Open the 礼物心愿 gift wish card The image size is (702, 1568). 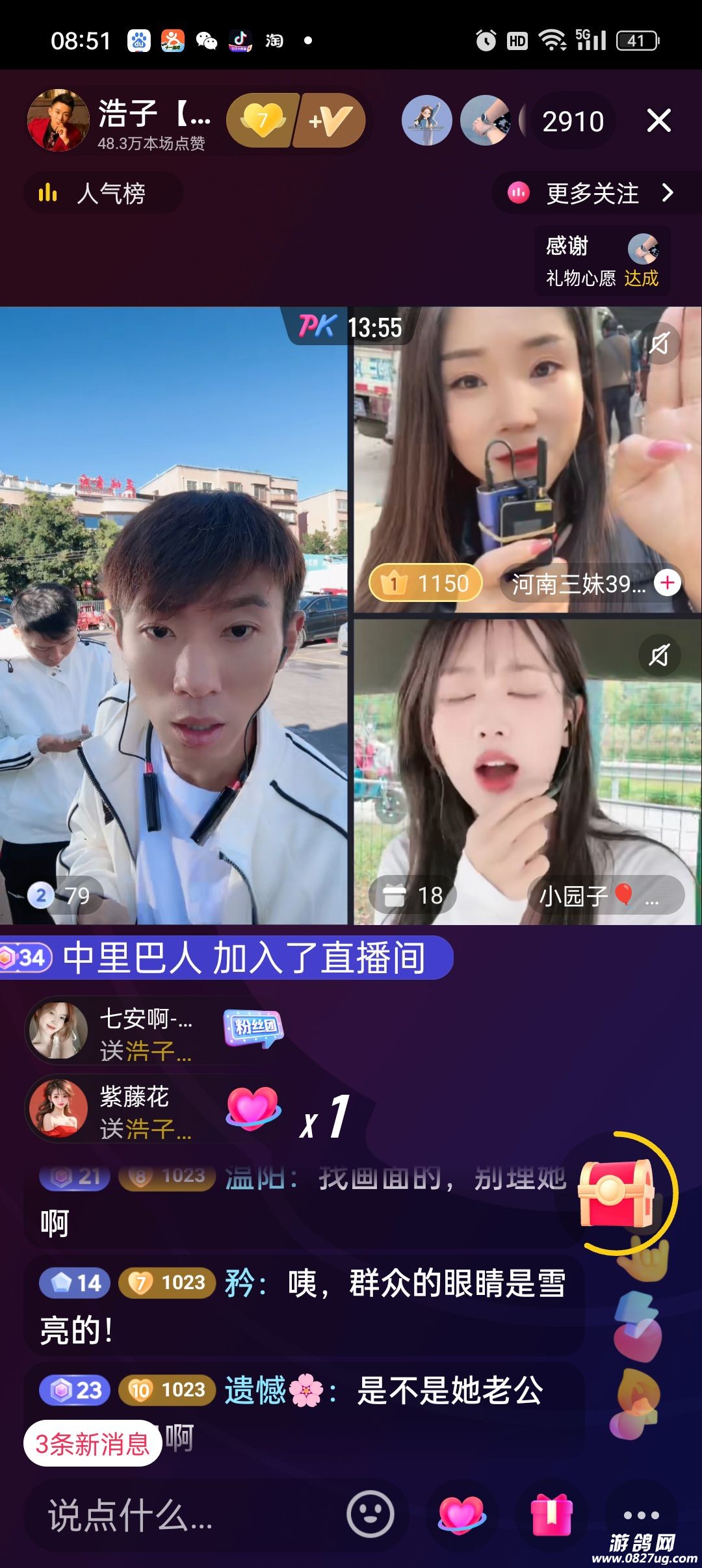[602, 261]
